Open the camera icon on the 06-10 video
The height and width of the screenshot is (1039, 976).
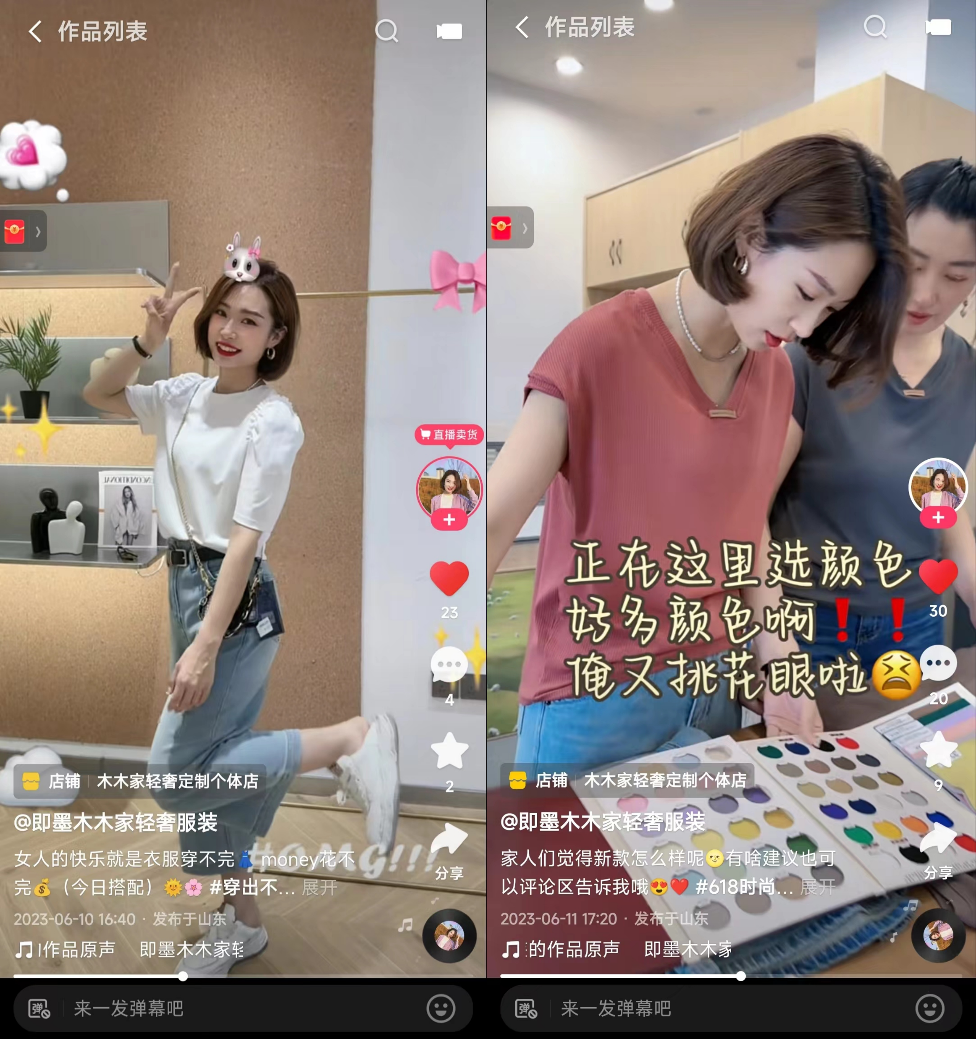click(449, 31)
